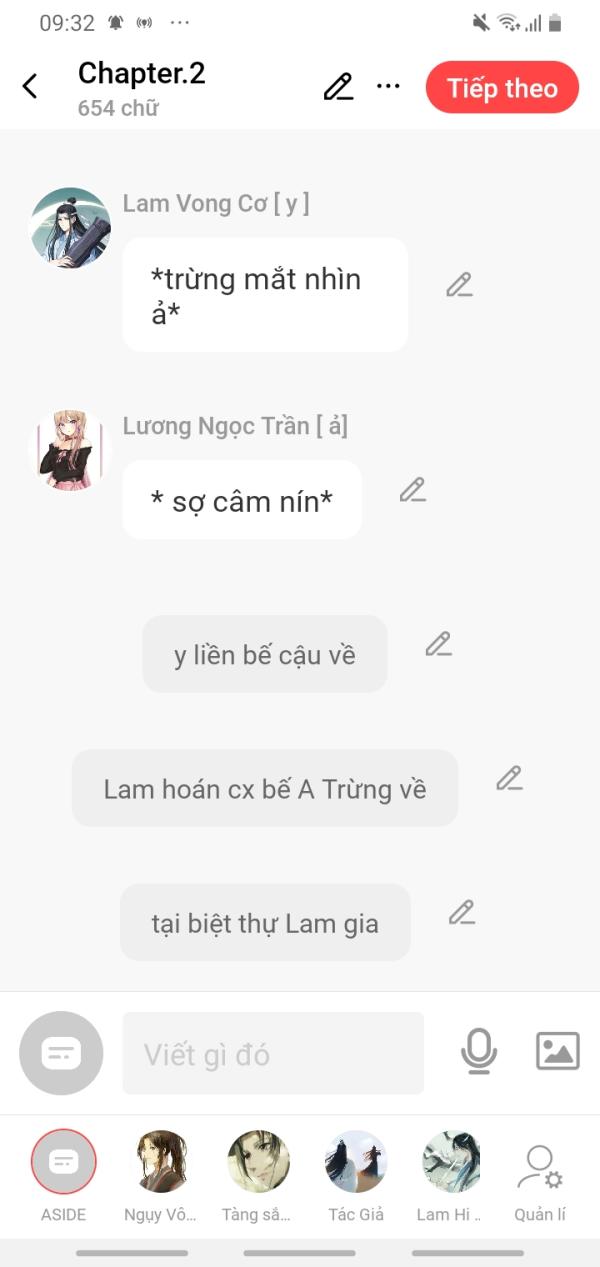Select the Ngụy Vô... character
600x1267 pixels.
[161, 1162]
